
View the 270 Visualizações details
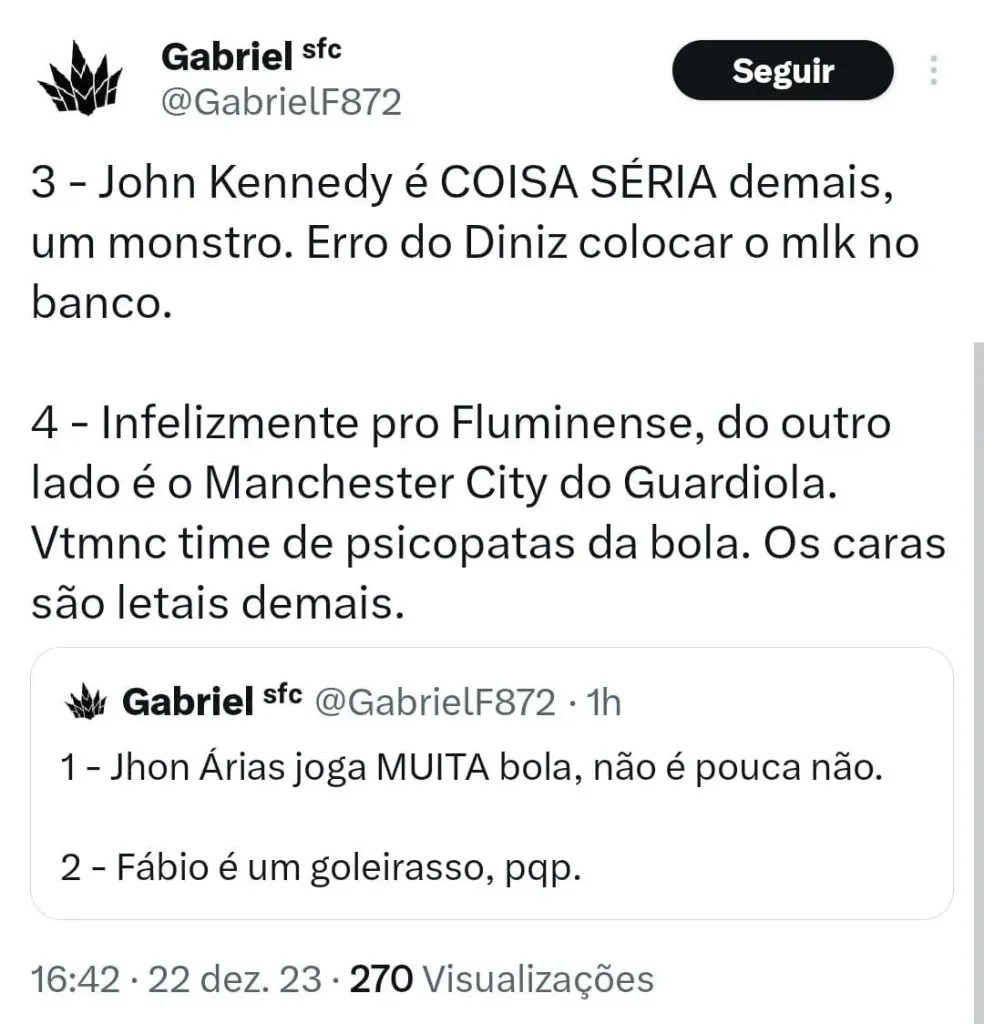coord(500,979)
